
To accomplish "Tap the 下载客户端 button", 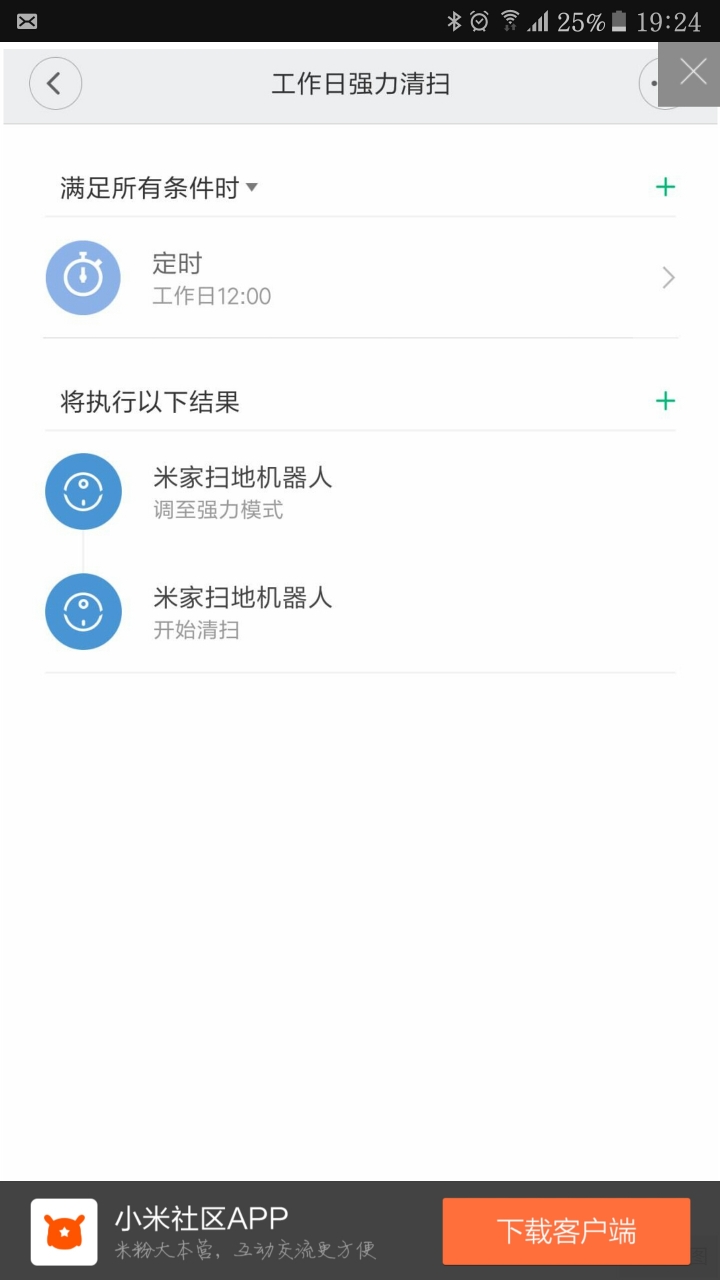I will (566, 1231).
